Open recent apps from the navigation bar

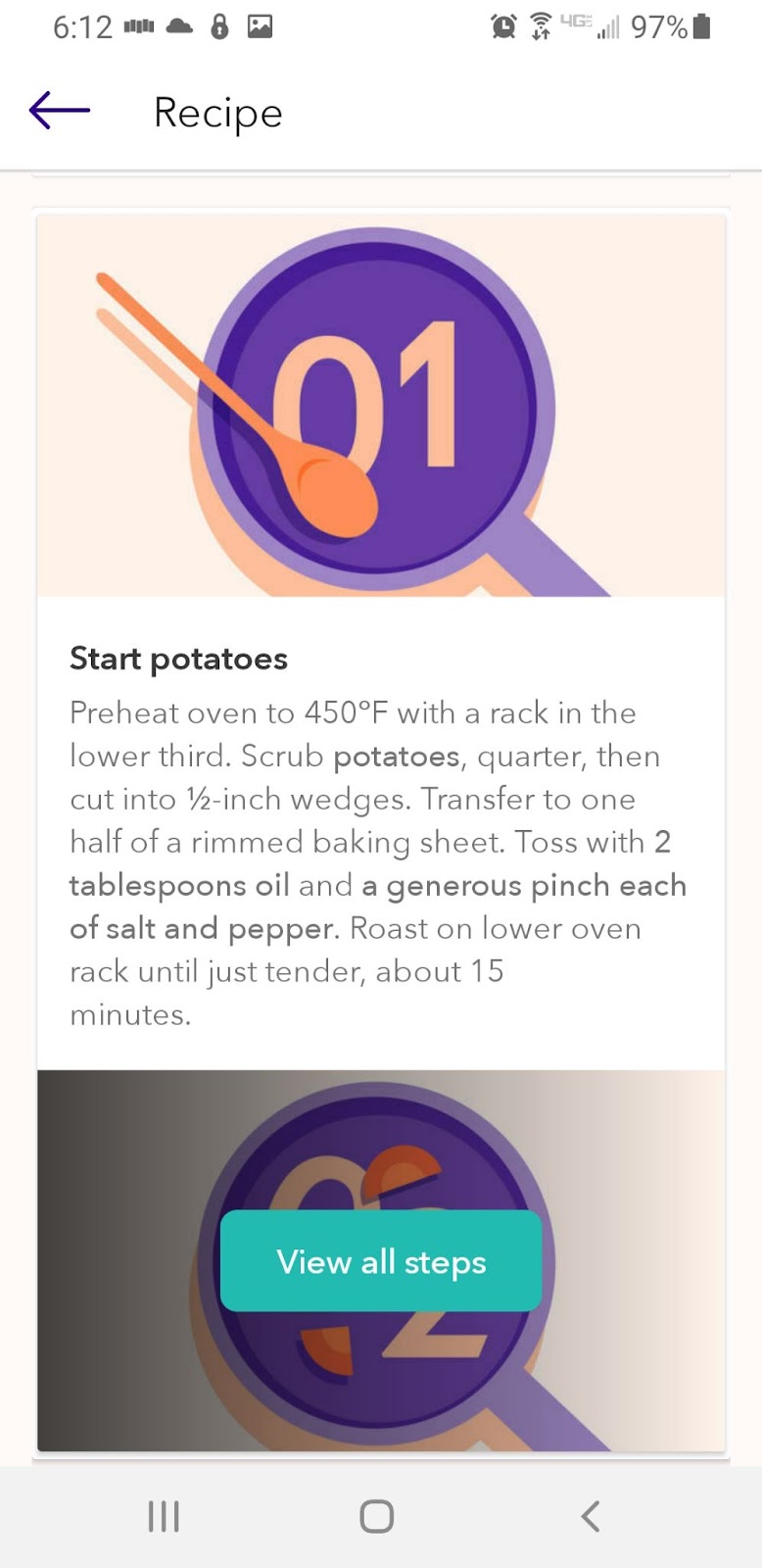(x=164, y=1516)
